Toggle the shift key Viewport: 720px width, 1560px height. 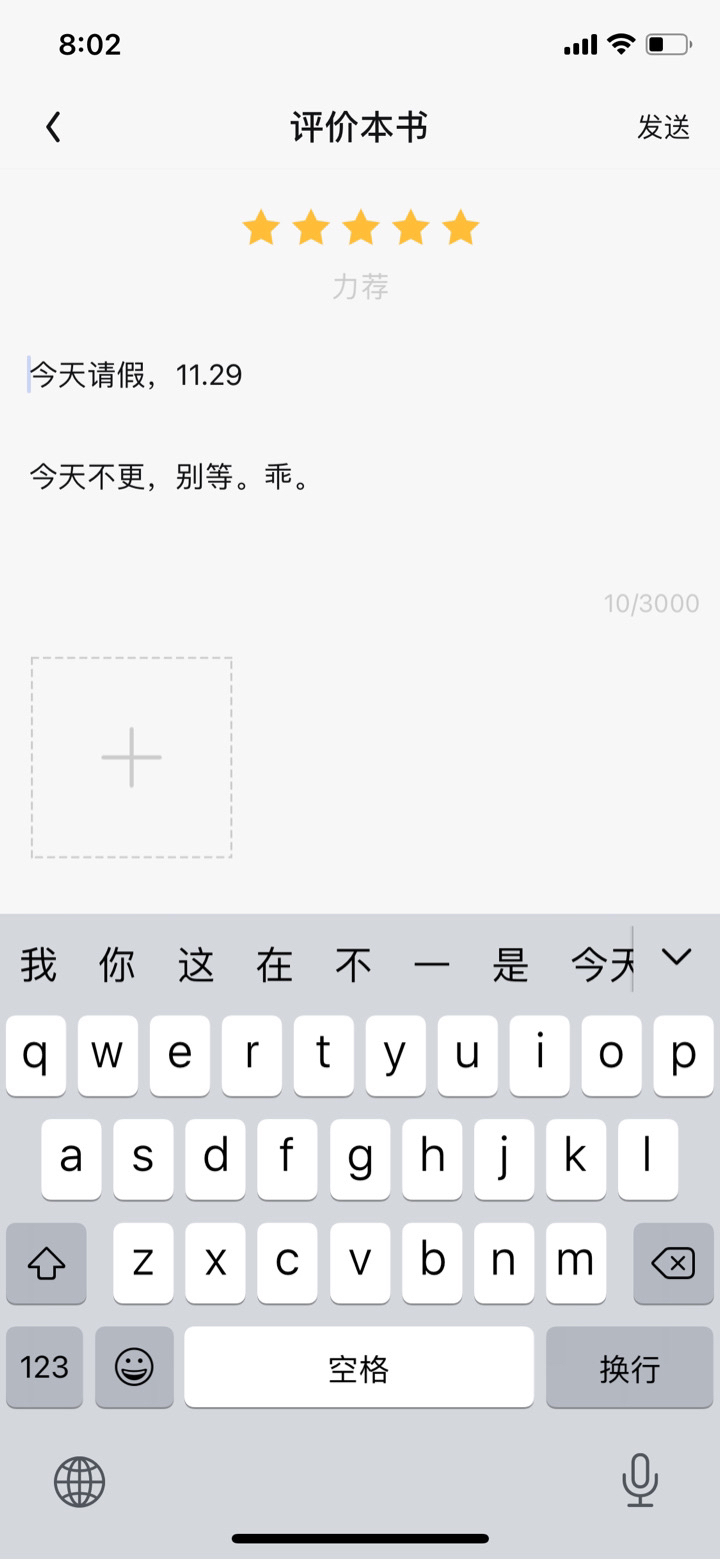[46, 1264]
